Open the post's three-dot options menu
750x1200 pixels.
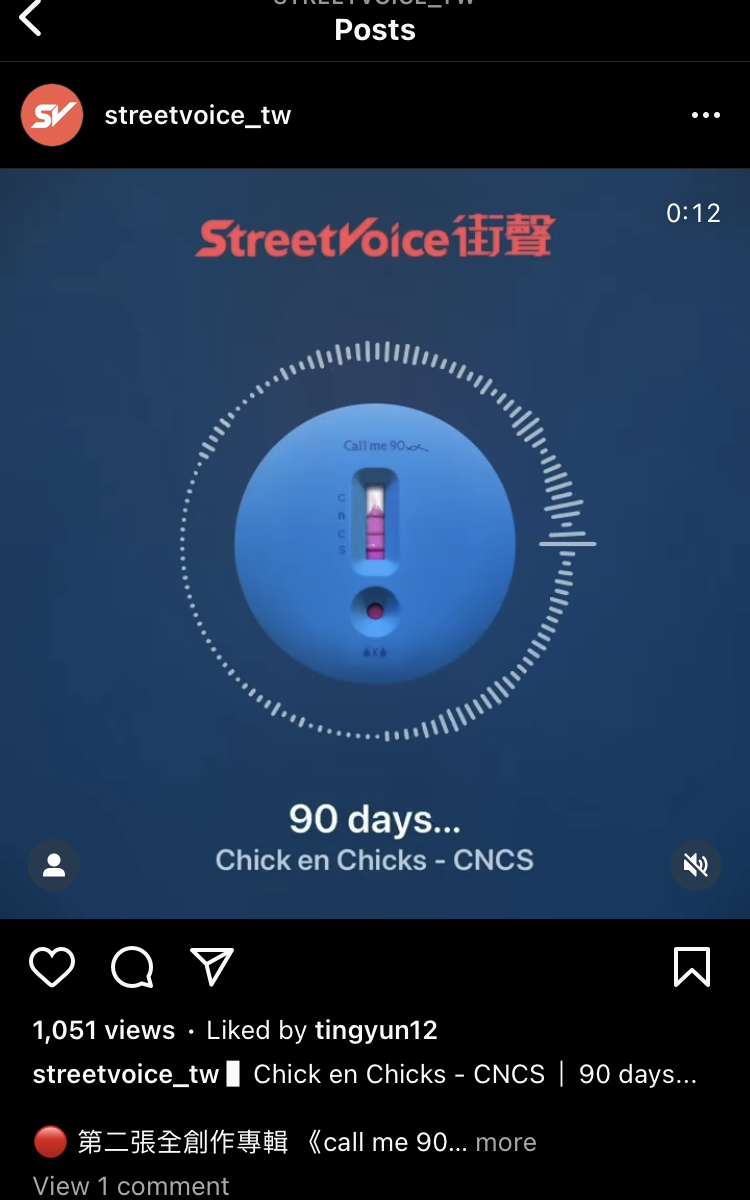coord(705,115)
